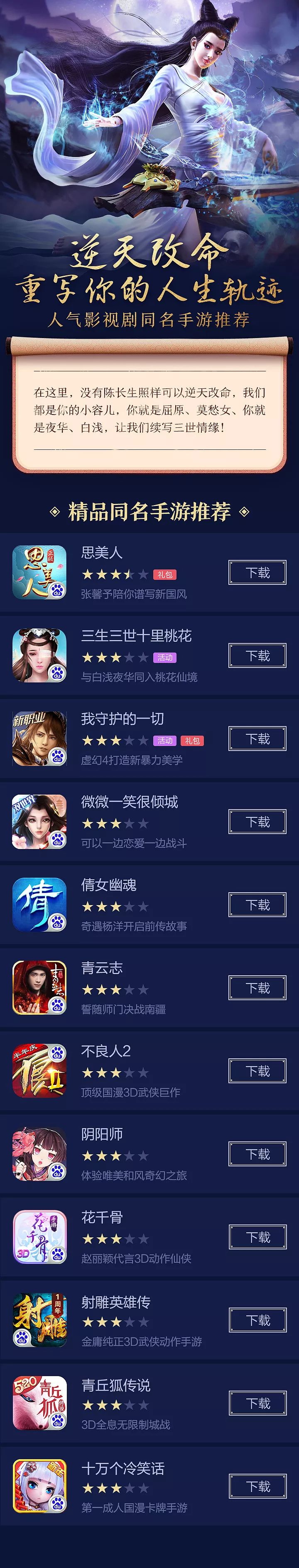Download 我守护的一切
Image resolution: width=299 pixels, height=1568 pixels.
pyautogui.click(x=257, y=739)
